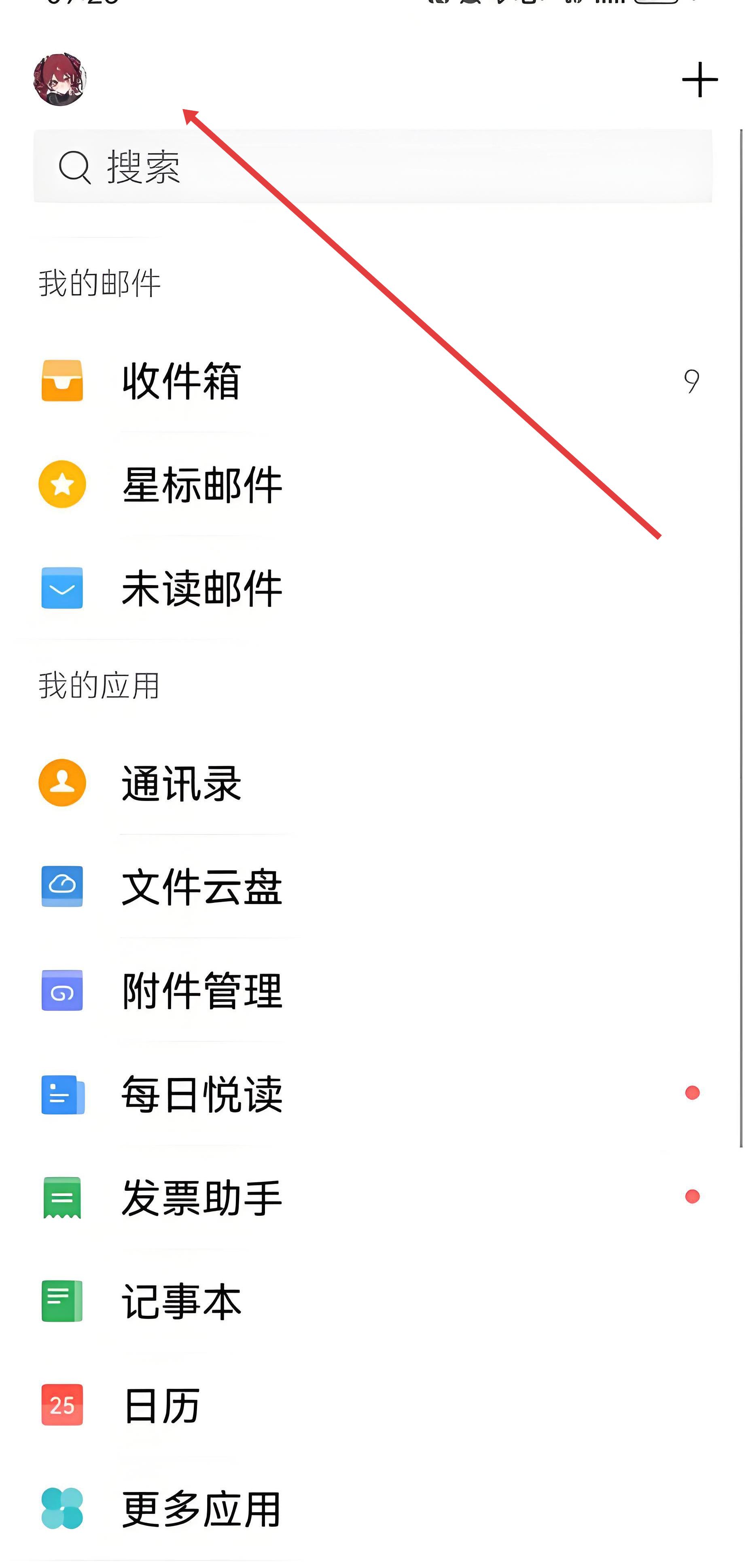Screen dimensions: 746x1568
Task: Tap the plus icon to add
Action: [699, 80]
